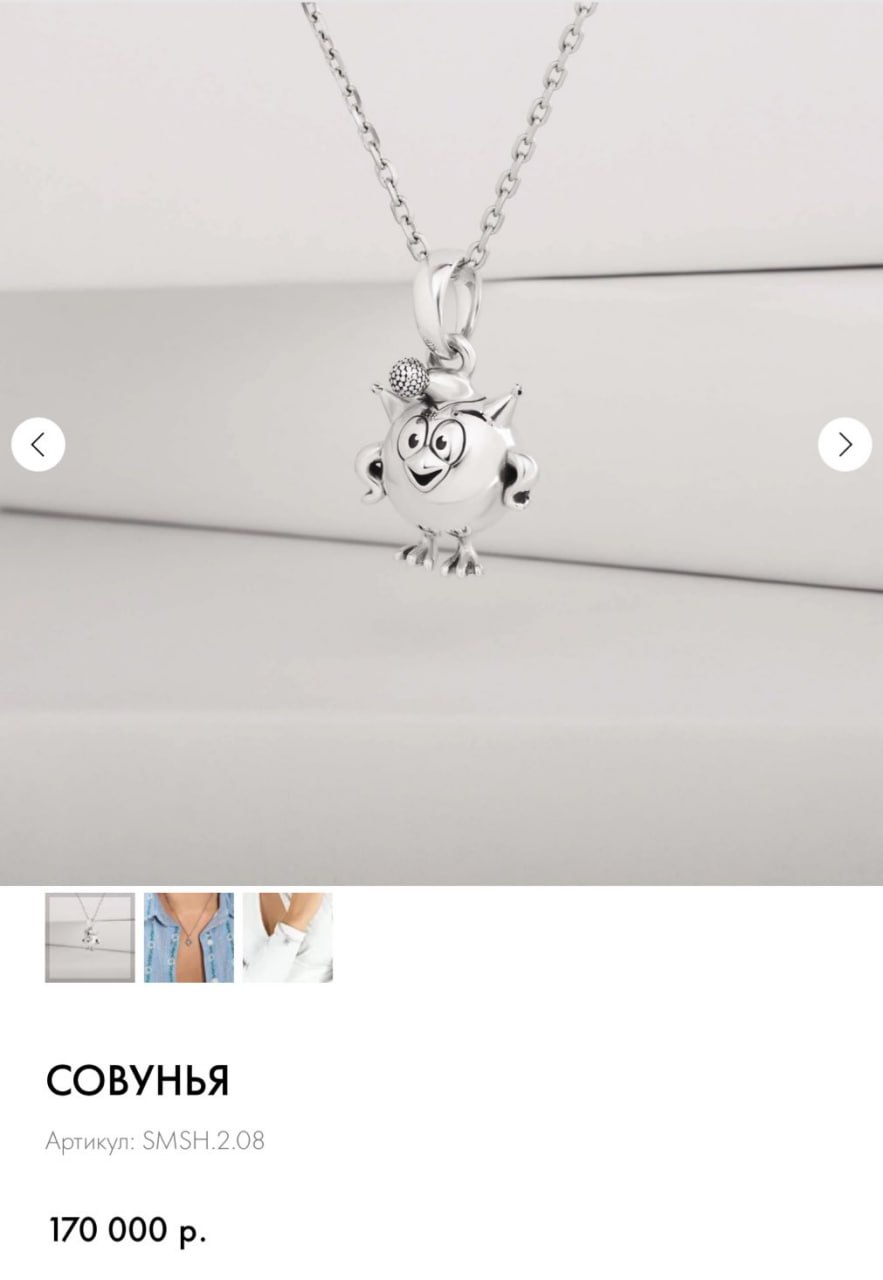883x1280 pixels.
Task: Open the thumbnail with denim shirt photo
Action: tap(189, 937)
